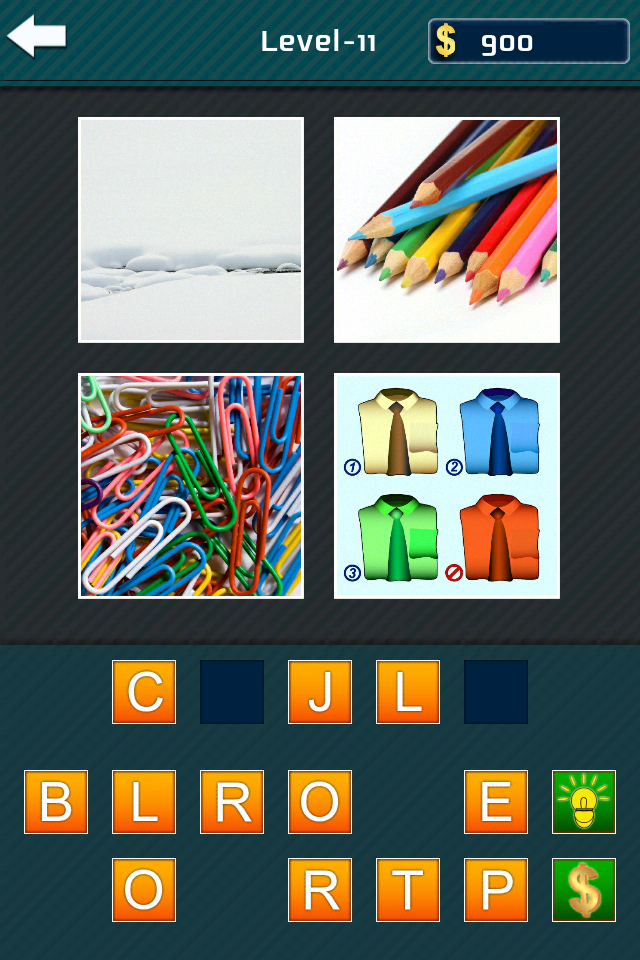Enlarge the shirts and ties picture
The image size is (640, 960).
click(446, 486)
